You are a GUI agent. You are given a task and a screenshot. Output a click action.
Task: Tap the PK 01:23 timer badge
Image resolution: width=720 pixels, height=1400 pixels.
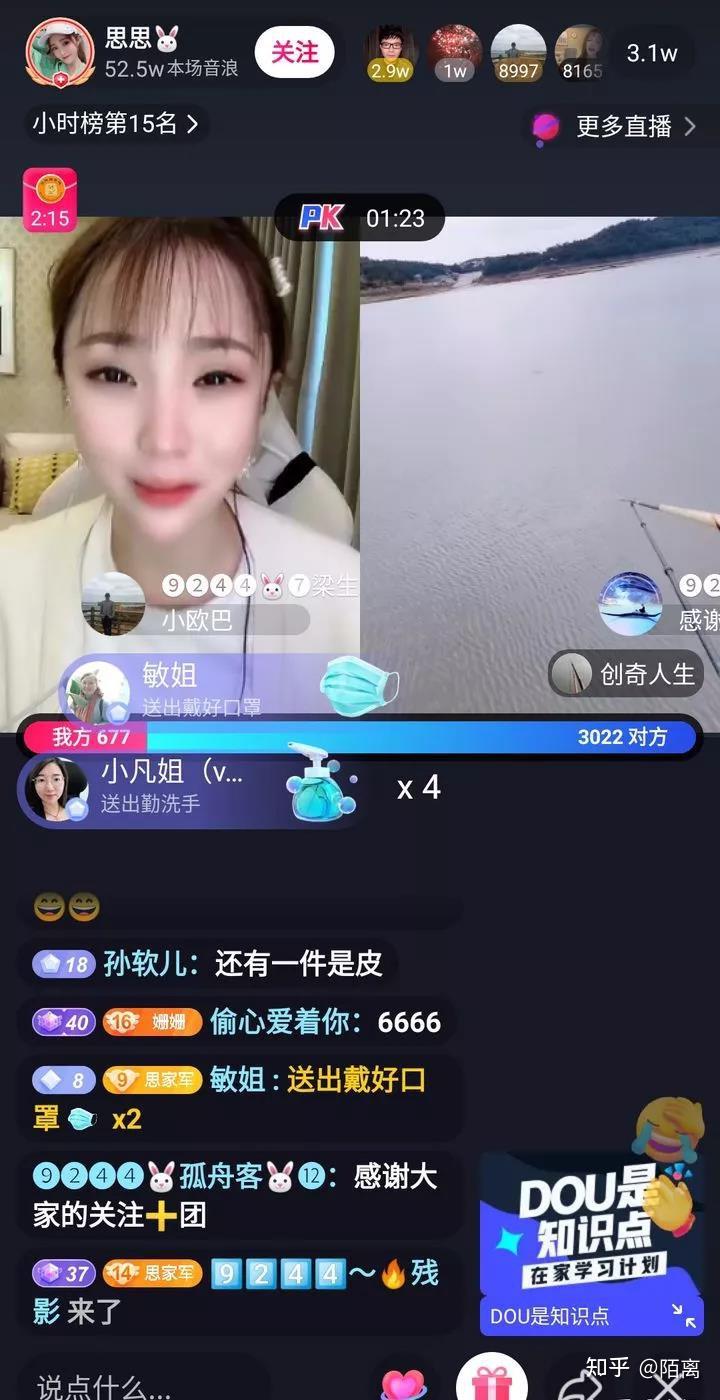[x=360, y=218]
